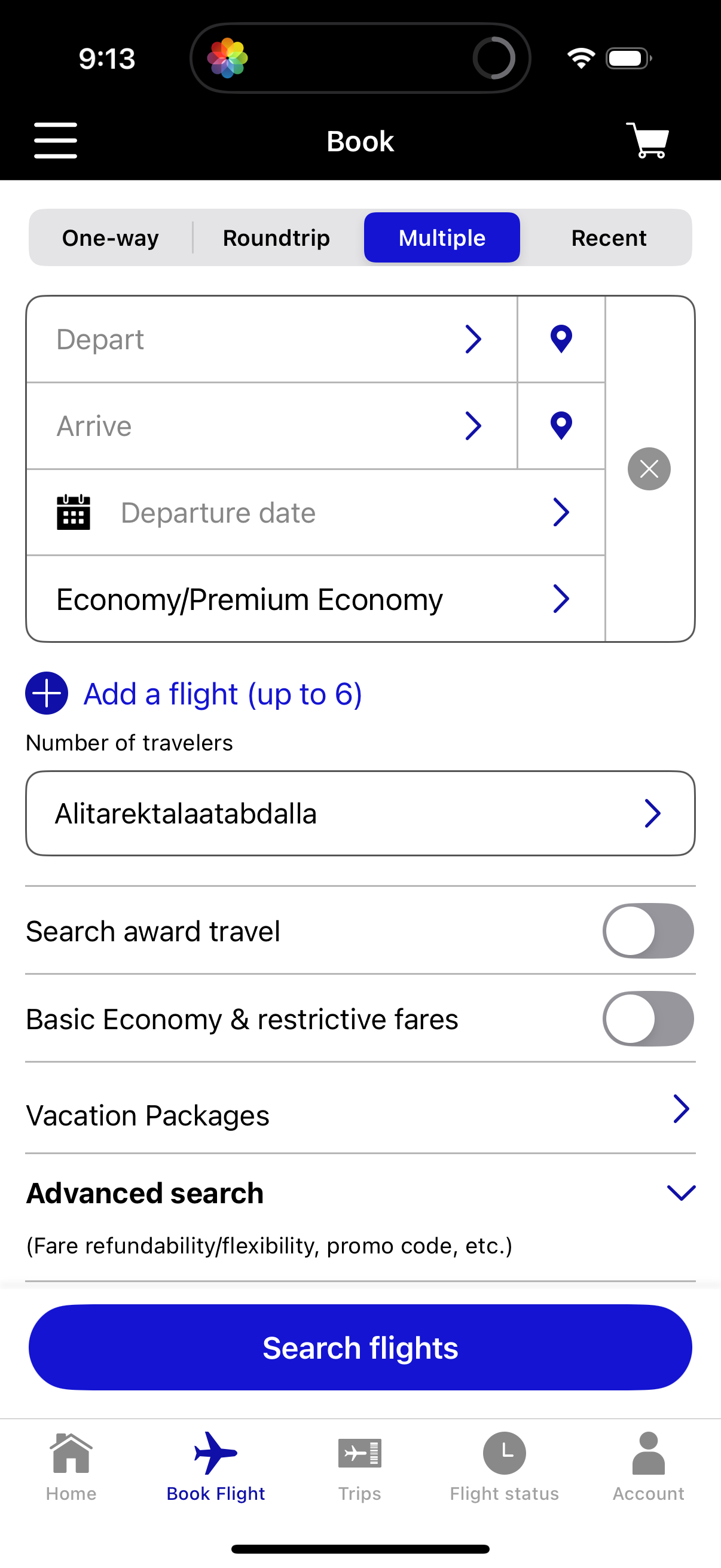Pick arrival airport using the location pin
721x1568 pixels.
[560, 425]
